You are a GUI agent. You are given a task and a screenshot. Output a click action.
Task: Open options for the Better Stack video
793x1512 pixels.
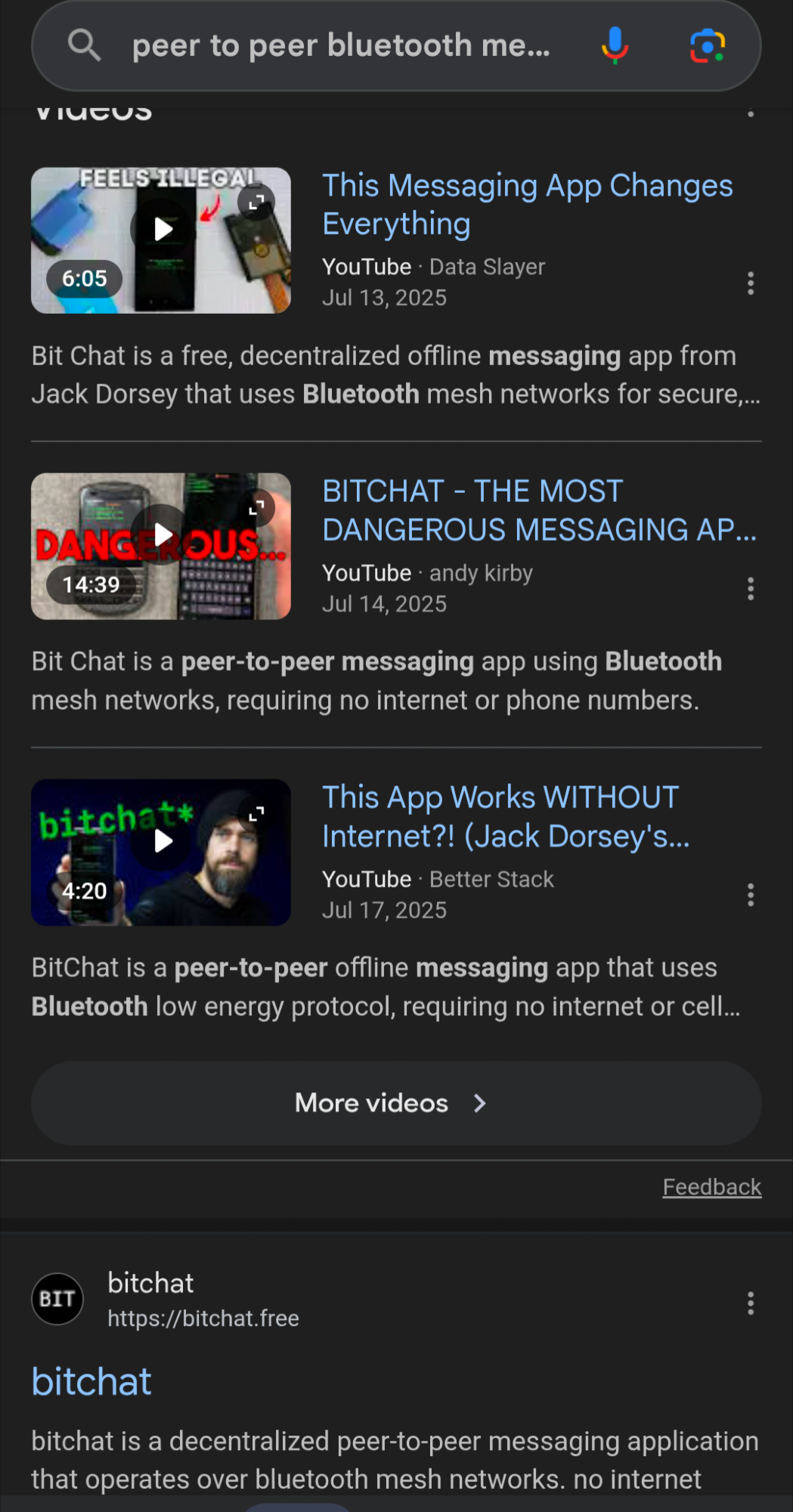750,895
